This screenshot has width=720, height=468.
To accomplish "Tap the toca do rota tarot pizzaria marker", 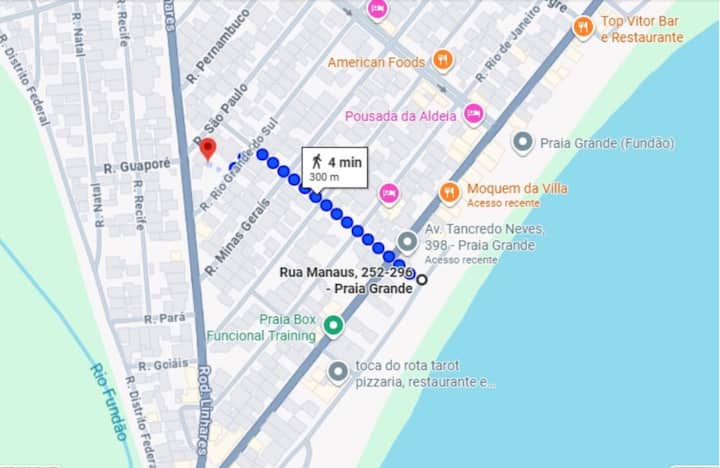I will click(339, 372).
